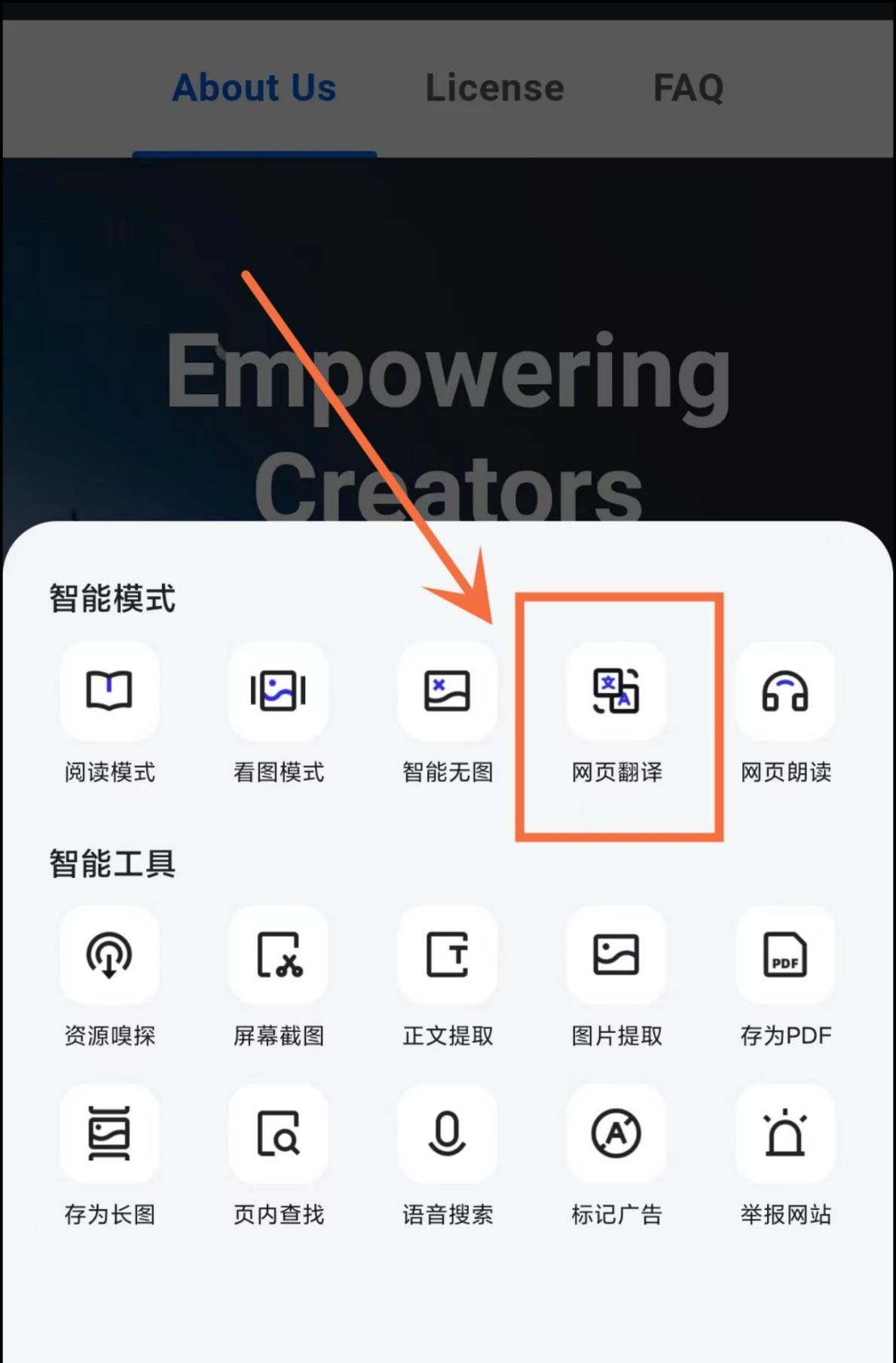
Task: Mark ads using 标记广告 tool
Action: tap(617, 1134)
